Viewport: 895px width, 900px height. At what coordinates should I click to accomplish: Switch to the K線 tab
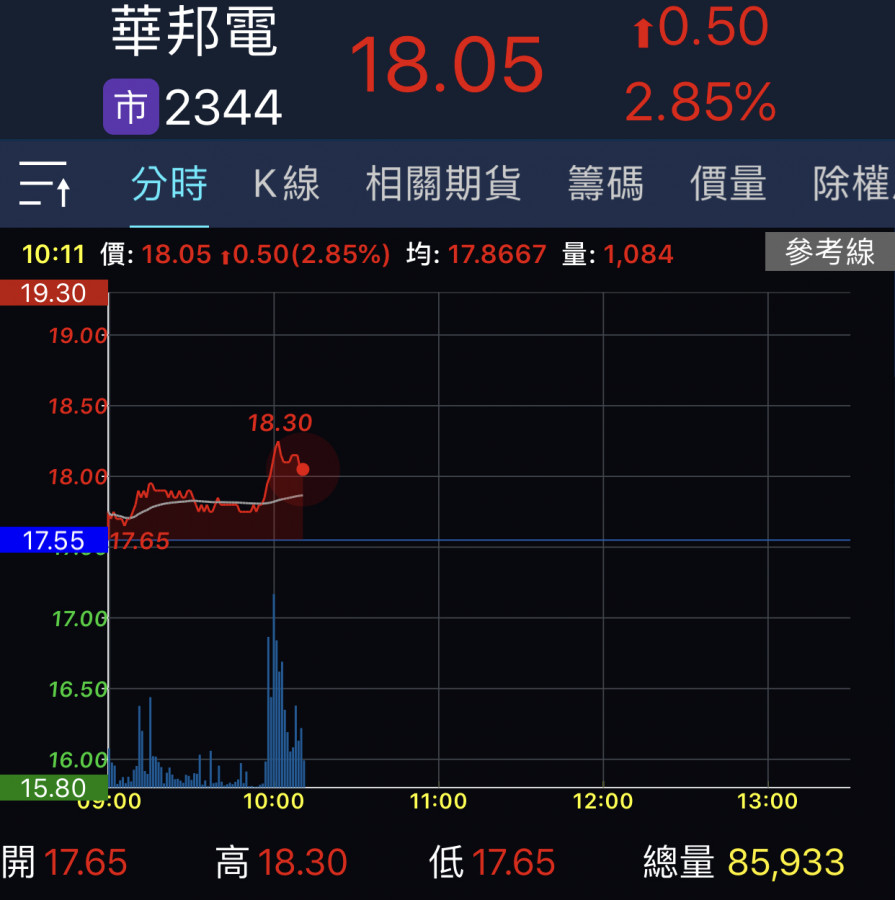(286, 184)
